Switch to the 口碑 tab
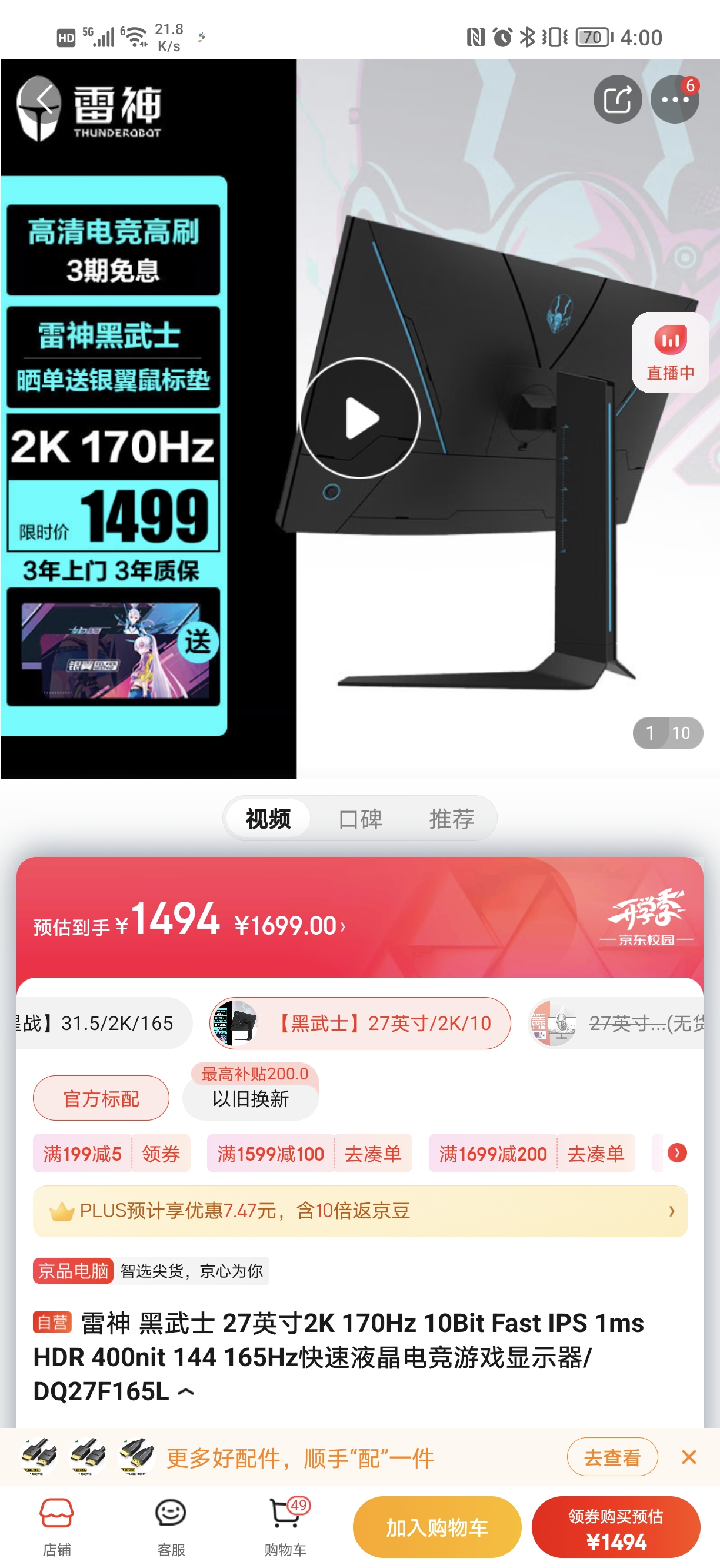 point(360,818)
